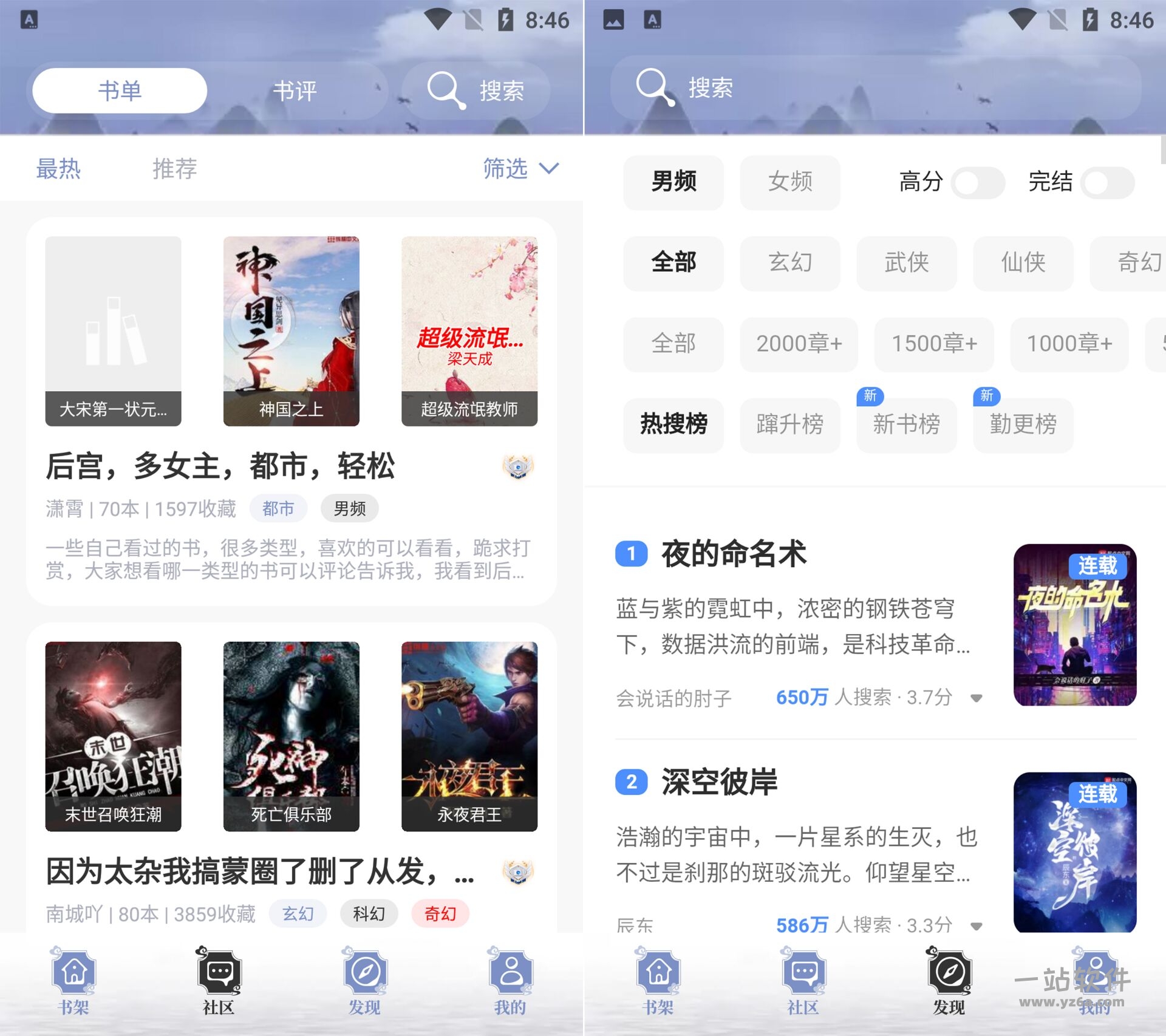
Task: Open the book 神国之上
Action: 291,330
